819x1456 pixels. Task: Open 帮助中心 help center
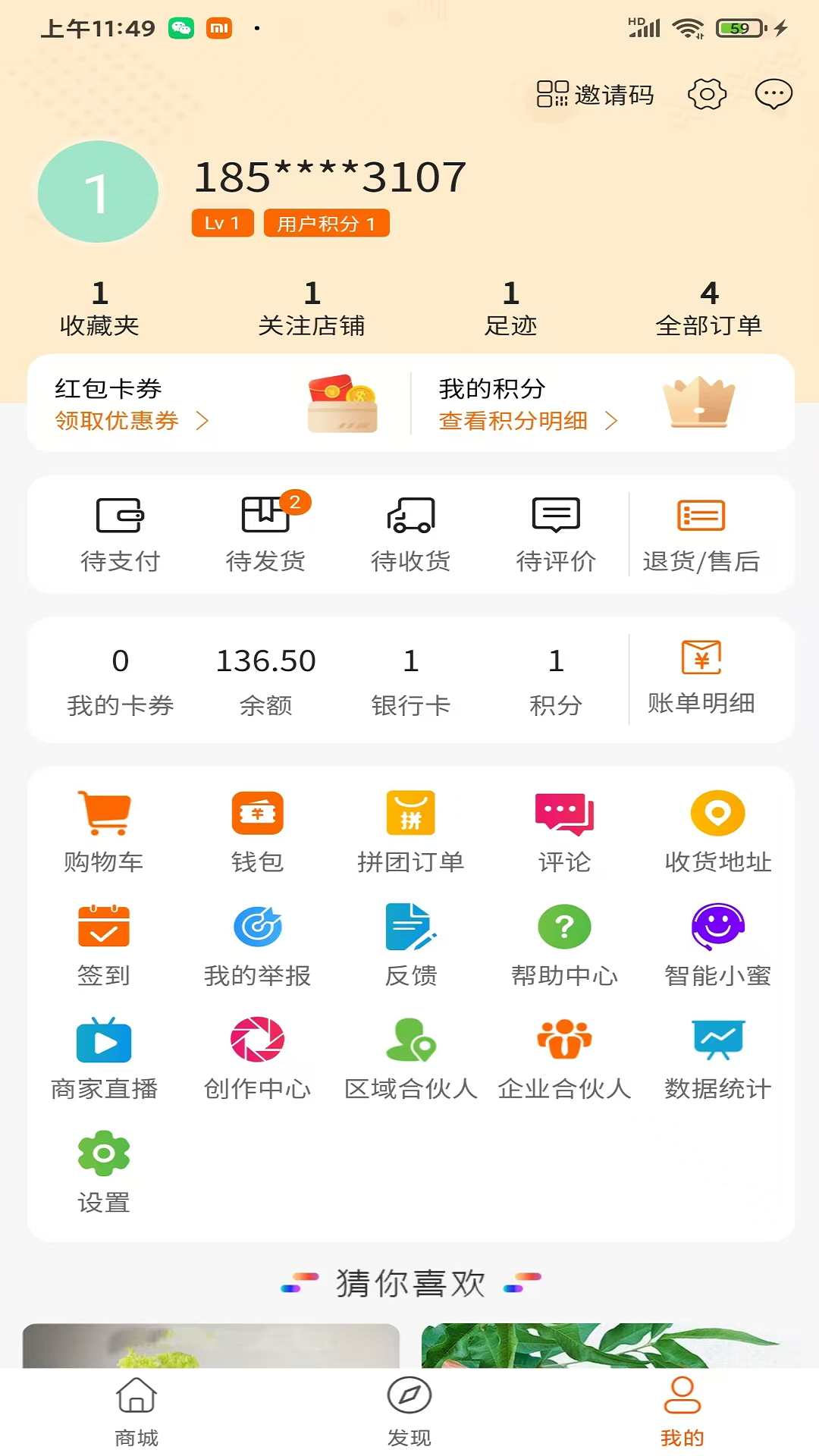tap(564, 946)
